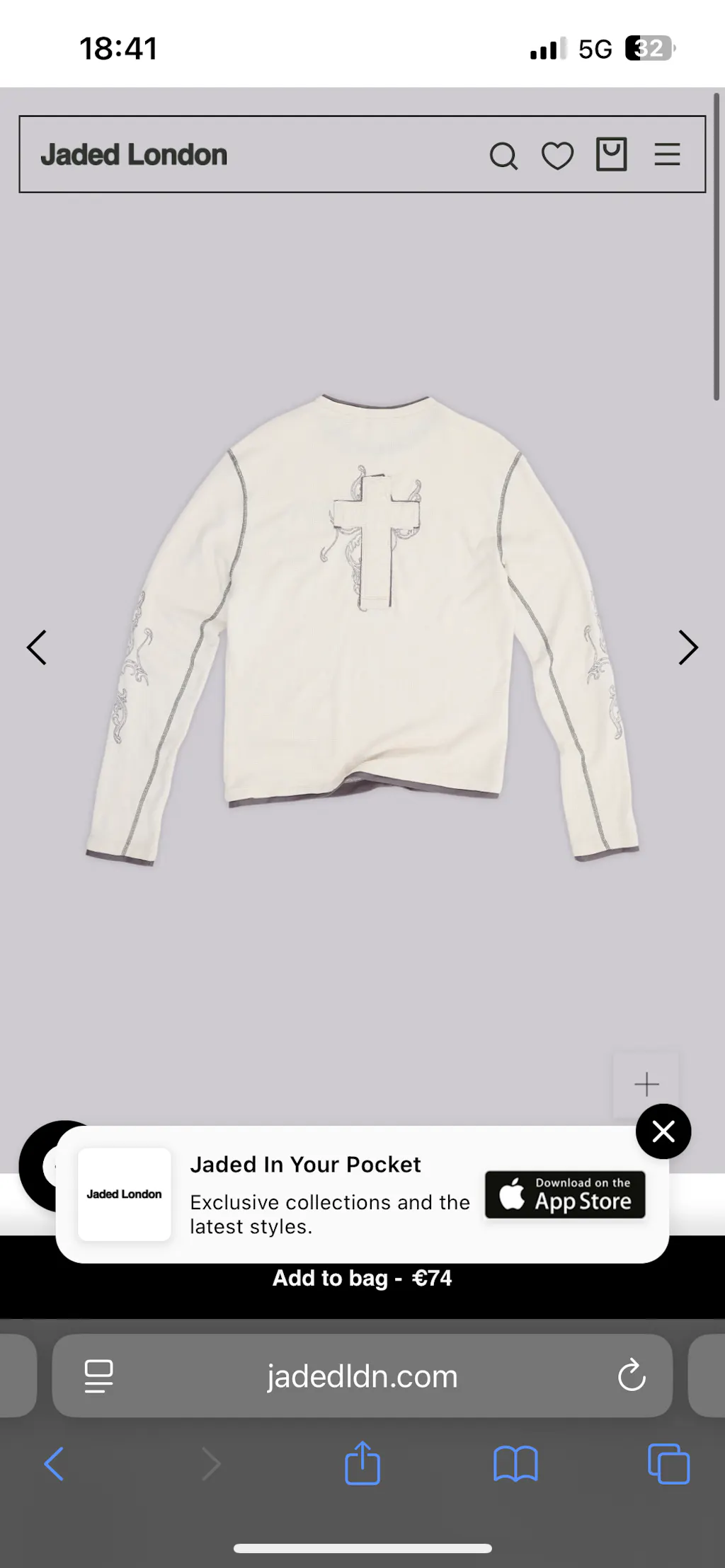The width and height of the screenshot is (725, 1568).
Task: Open the wishlist heart icon
Action: [557, 156]
